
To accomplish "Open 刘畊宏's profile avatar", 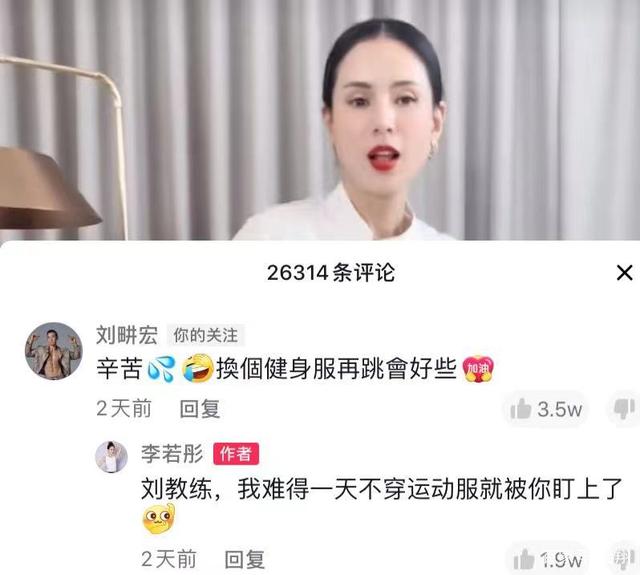I will tap(53, 351).
